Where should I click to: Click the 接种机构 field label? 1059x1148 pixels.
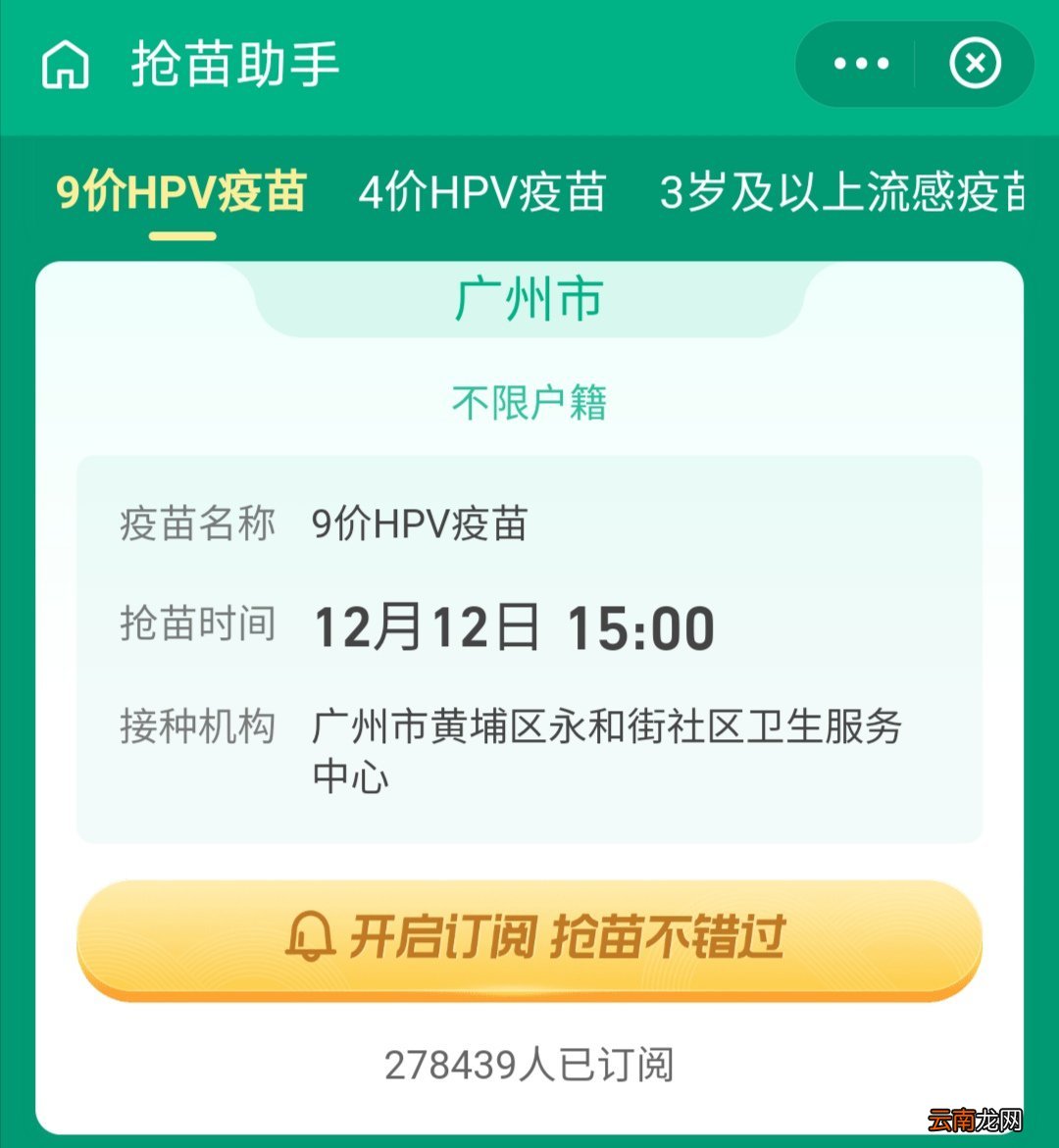coord(196,725)
